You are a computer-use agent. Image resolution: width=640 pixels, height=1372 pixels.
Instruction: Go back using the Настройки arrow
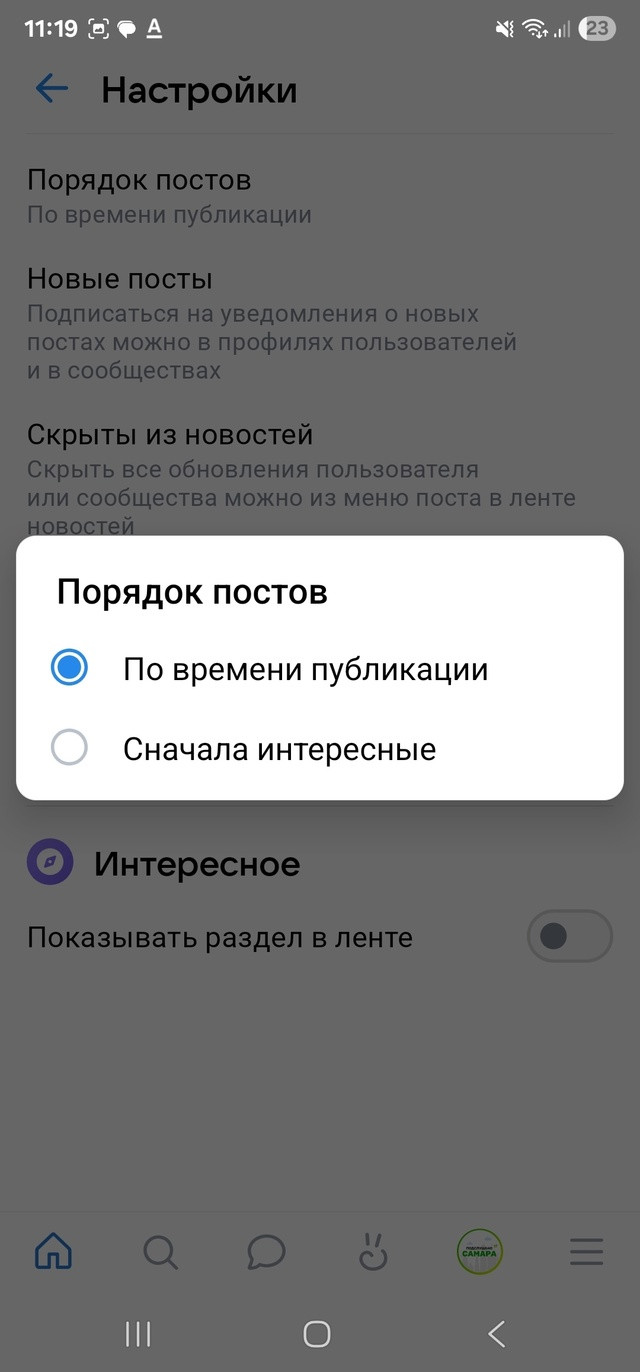click(52, 90)
